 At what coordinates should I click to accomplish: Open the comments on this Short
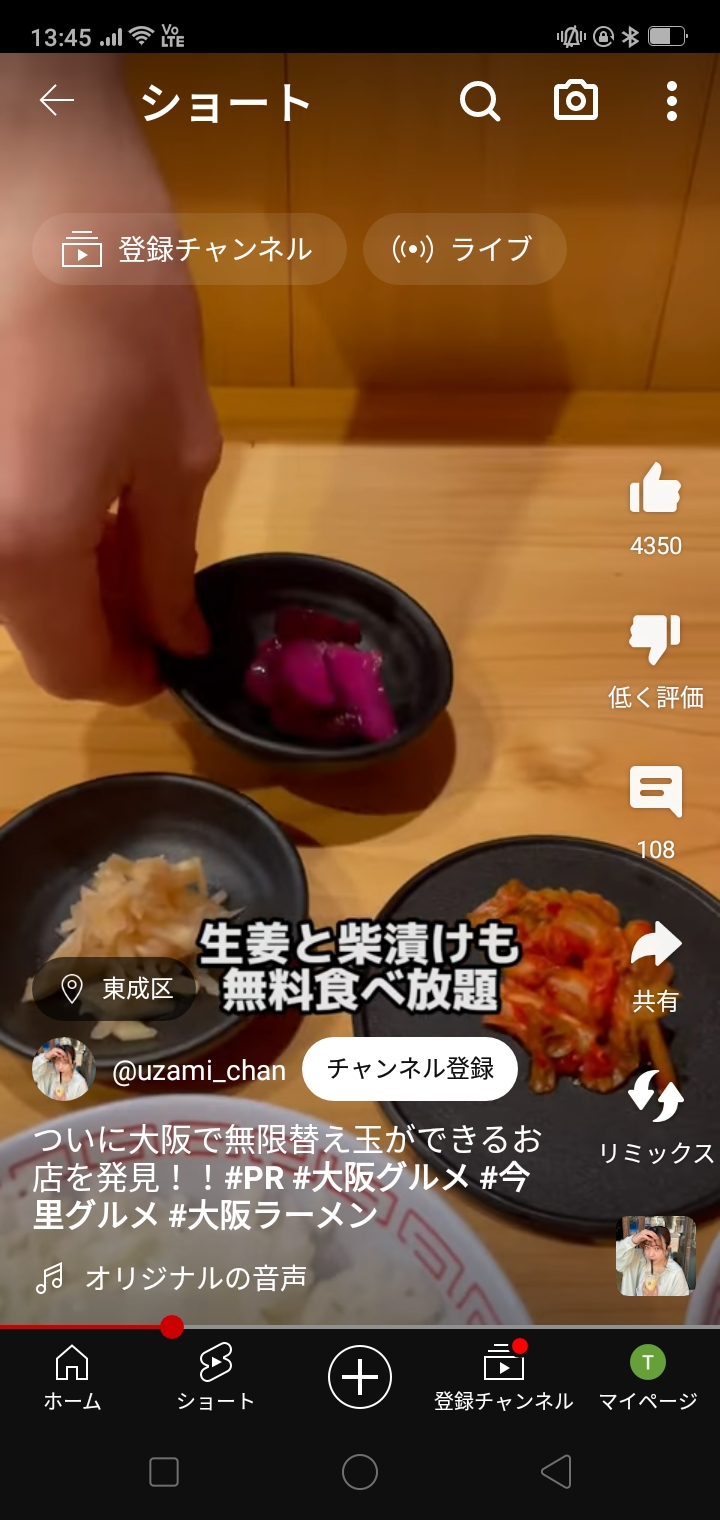(x=655, y=792)
